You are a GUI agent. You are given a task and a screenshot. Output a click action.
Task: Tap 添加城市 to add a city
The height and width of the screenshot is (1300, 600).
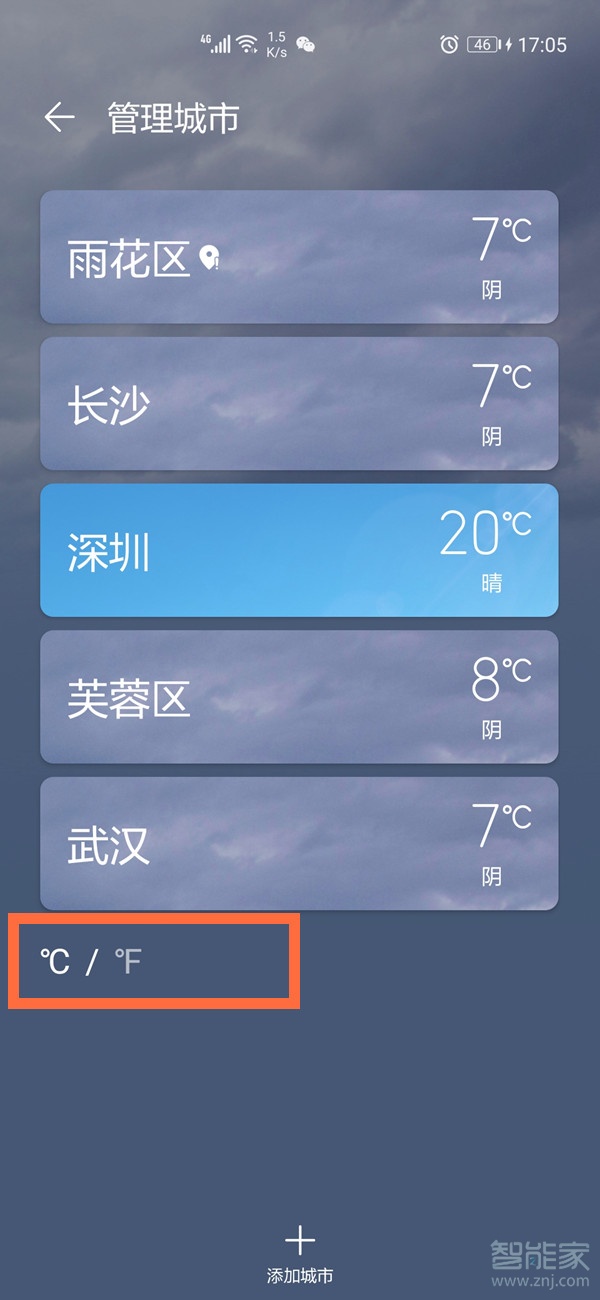pyautogui.click(x=299, y=1254)
